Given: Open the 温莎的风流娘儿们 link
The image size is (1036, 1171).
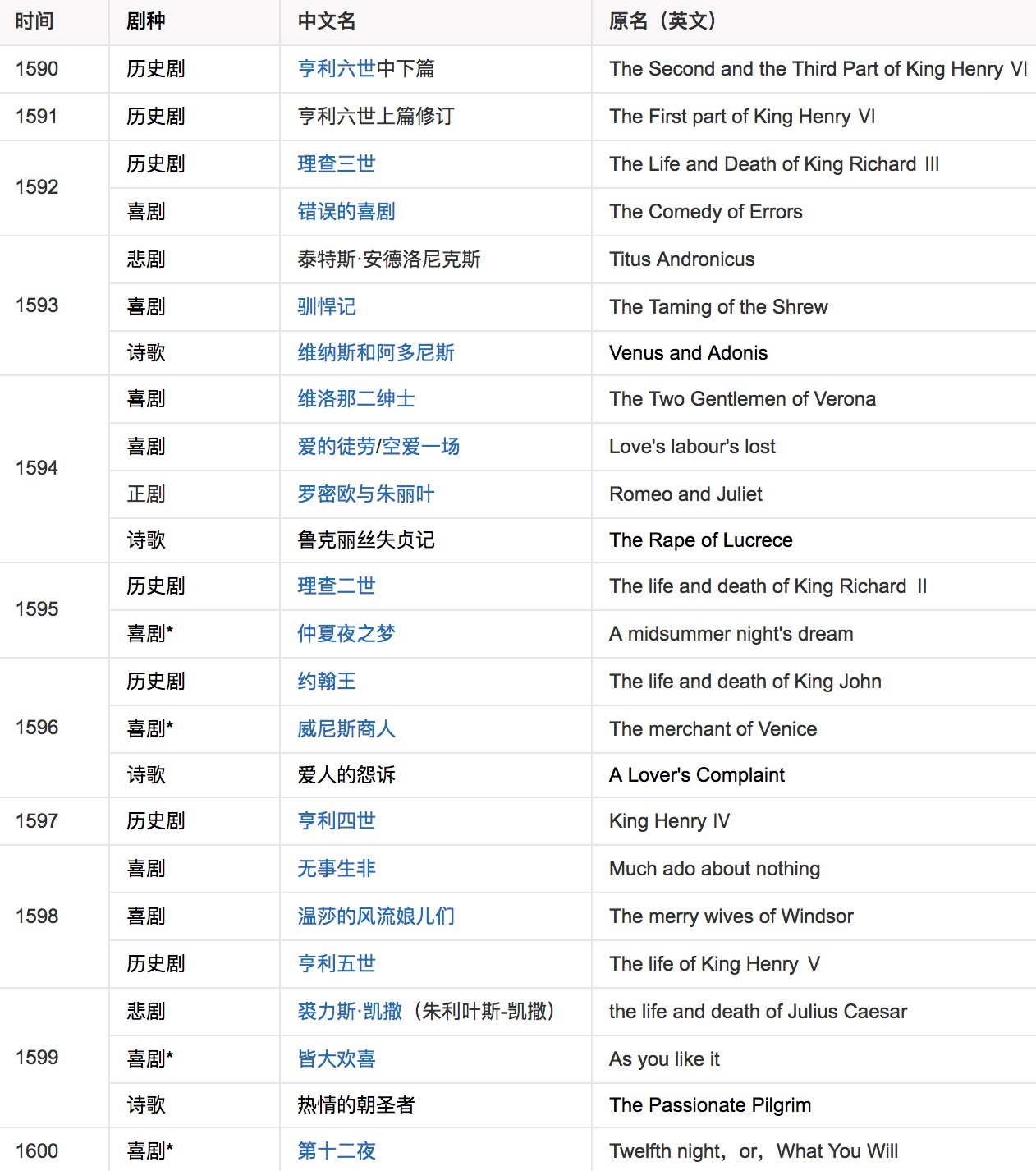Looking at the screenshot, I should (375, 916).
